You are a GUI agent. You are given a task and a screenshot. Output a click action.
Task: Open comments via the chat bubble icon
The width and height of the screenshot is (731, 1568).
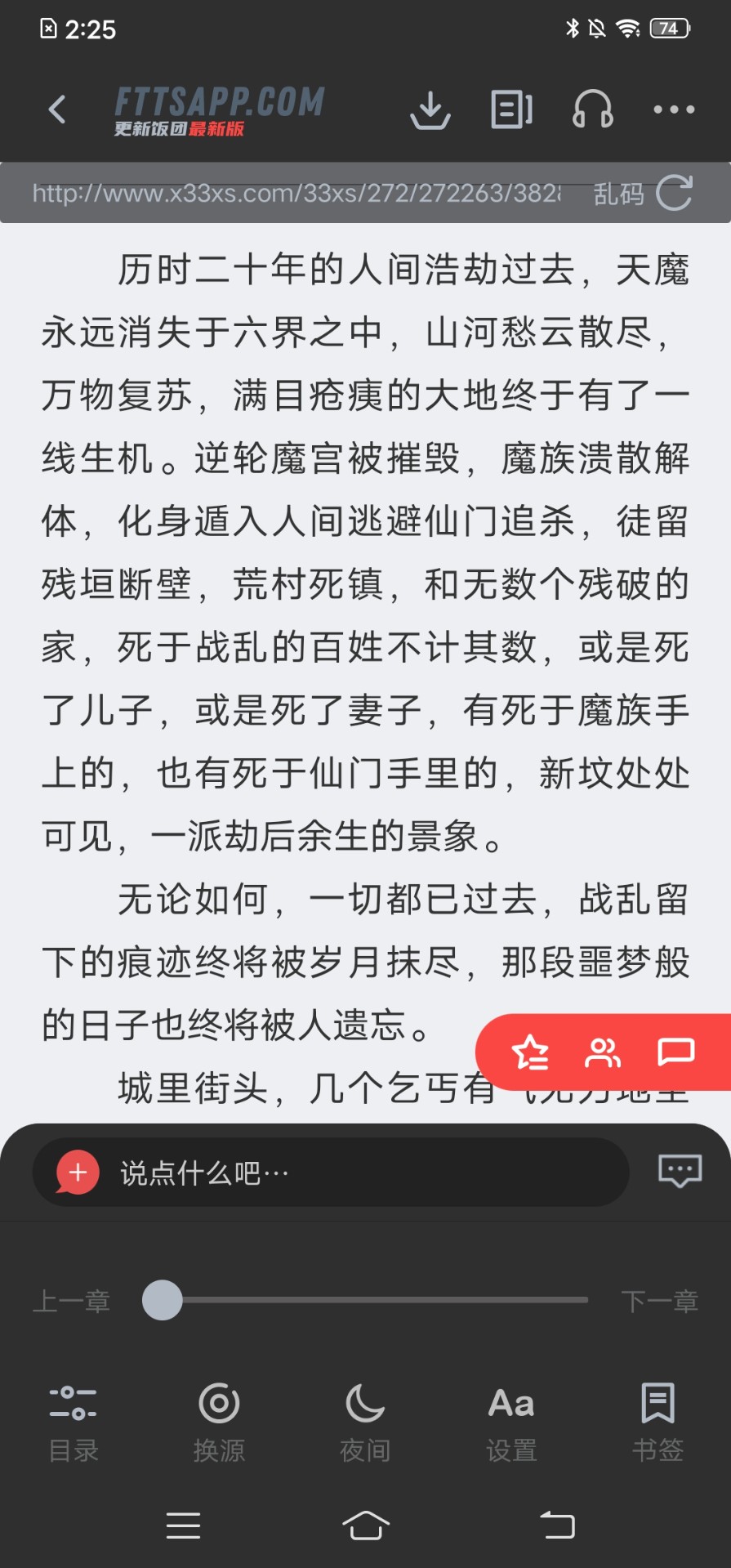click(676, 1053)
